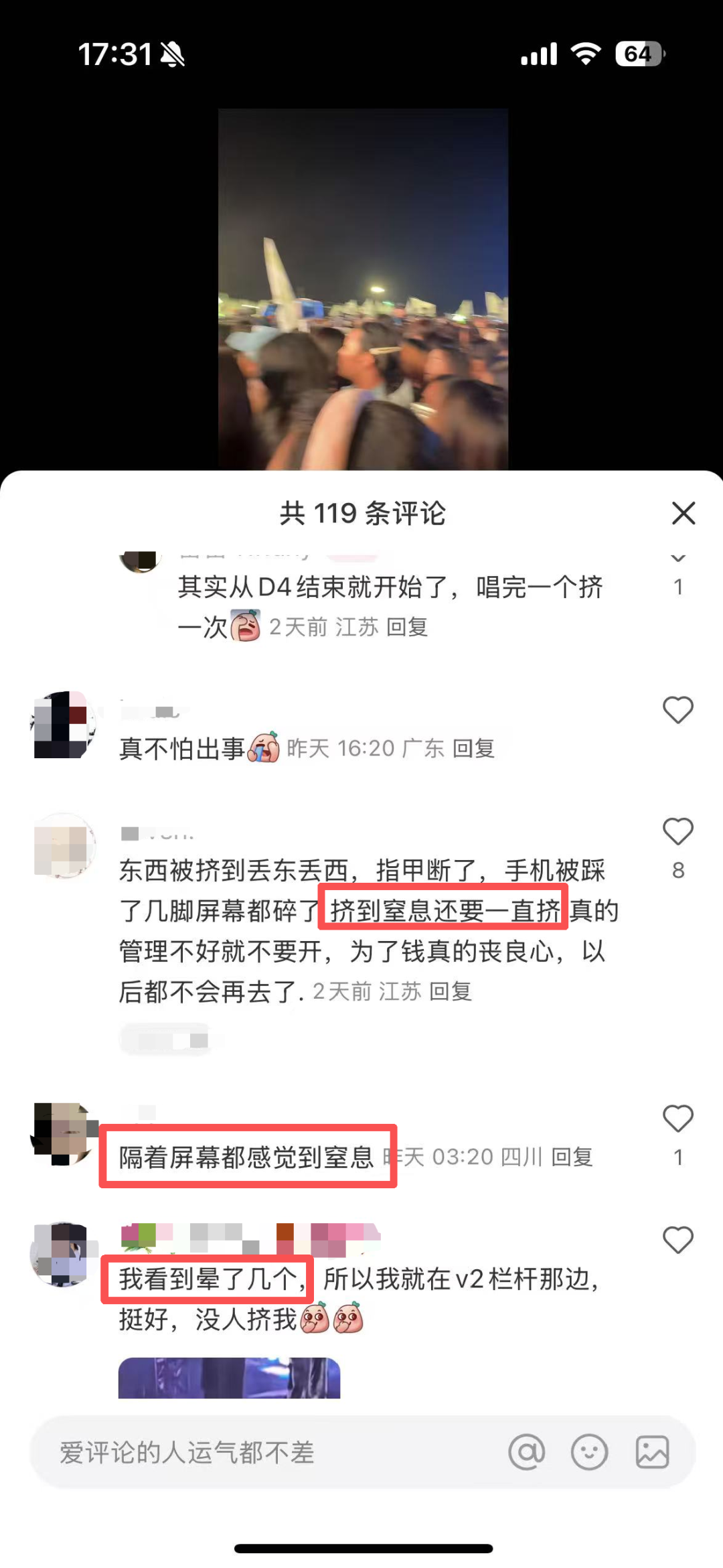Viewport: 723px width, 1568px height.
Task: Open avatar of the '真不怕出事' commenter
Action: pyautogui.click(x=63, y=725)
